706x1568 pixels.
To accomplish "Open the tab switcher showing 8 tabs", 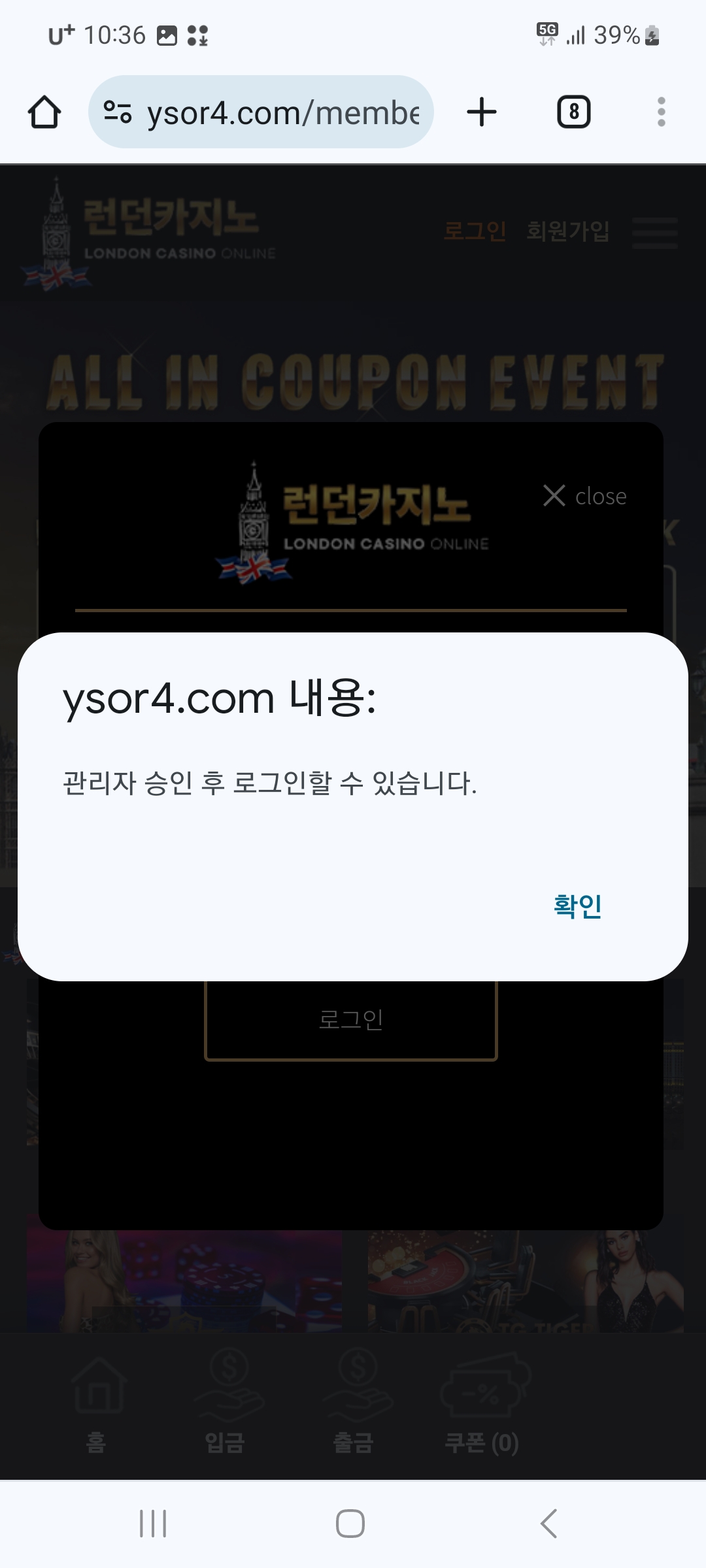I will pos(573,112).
